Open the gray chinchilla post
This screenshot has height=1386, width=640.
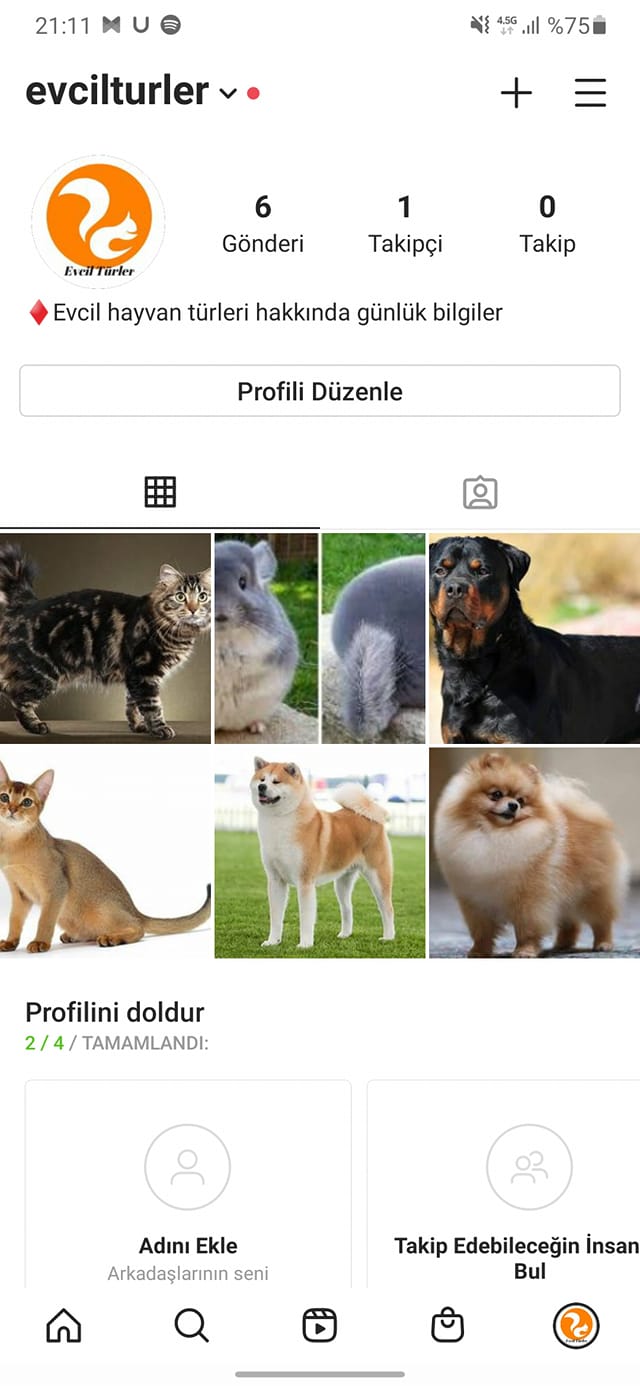click(x=320, y=638)
